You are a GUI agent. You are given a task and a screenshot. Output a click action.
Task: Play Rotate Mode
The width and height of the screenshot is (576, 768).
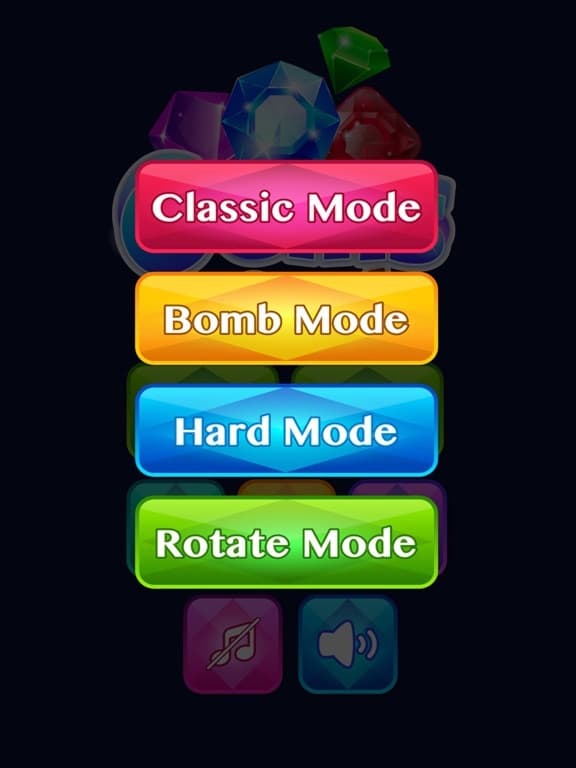click(x=286, y=543)
